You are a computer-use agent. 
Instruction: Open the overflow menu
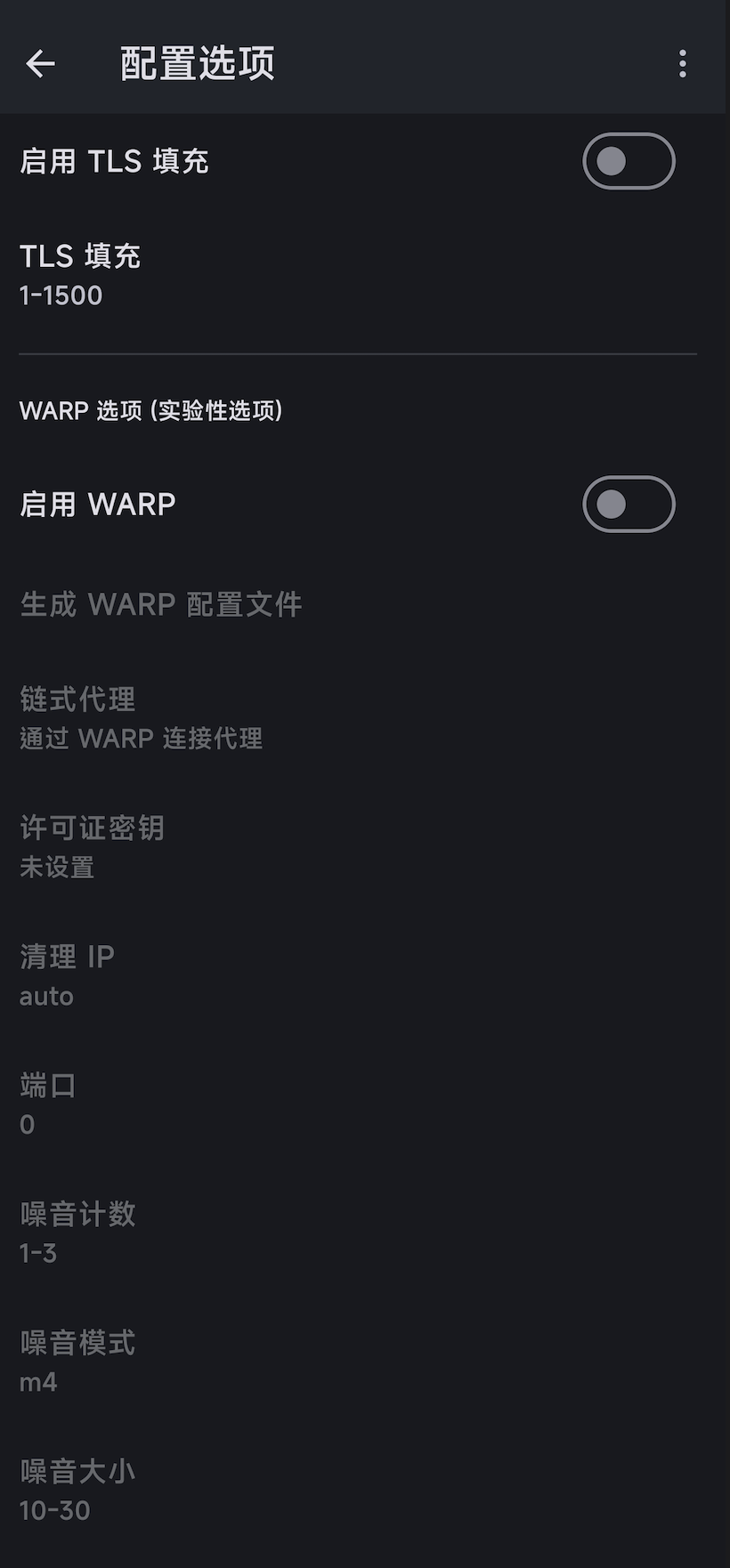[682, 64]
